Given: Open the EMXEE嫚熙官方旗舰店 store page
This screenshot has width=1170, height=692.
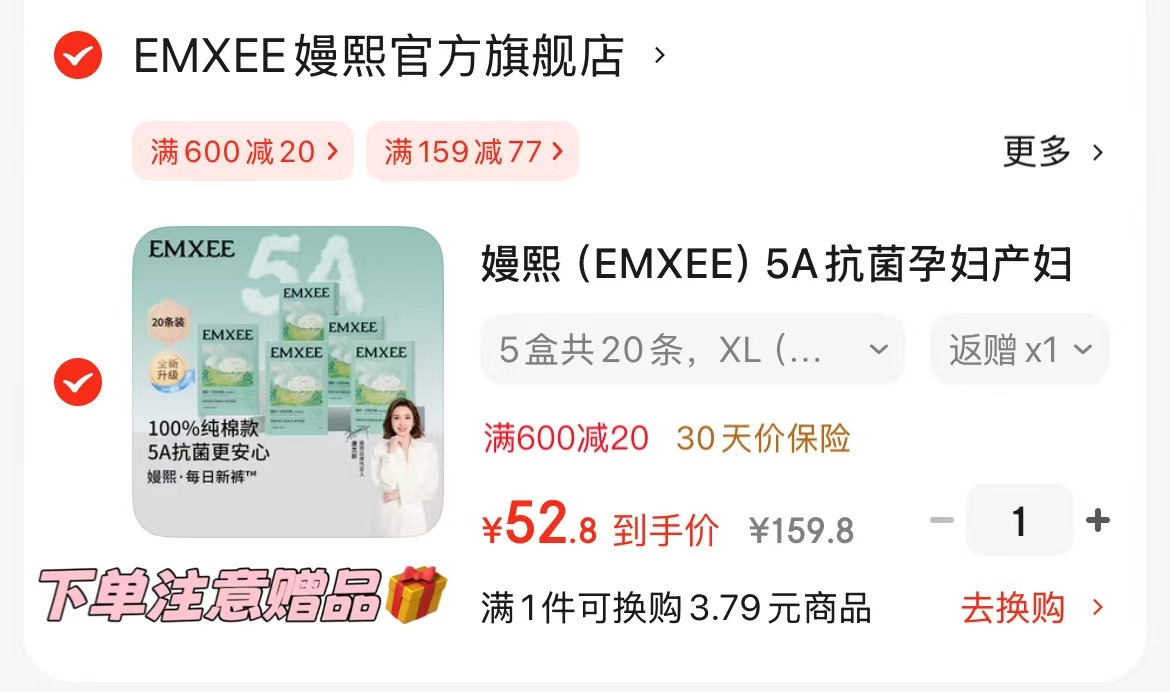Looking at the screenshot, I should (380, 56).
